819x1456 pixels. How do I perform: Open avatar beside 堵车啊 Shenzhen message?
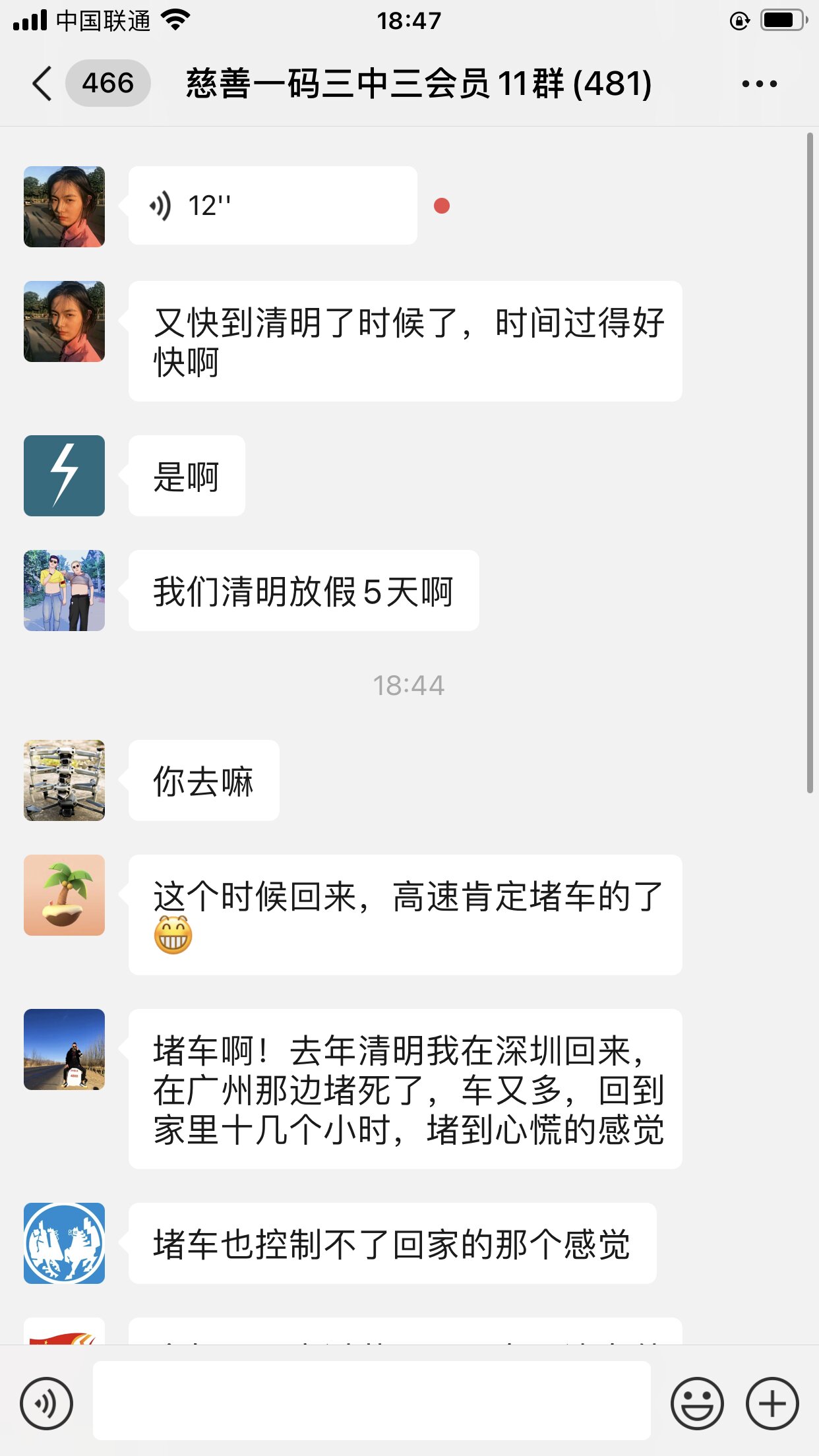click(64, 1049)
